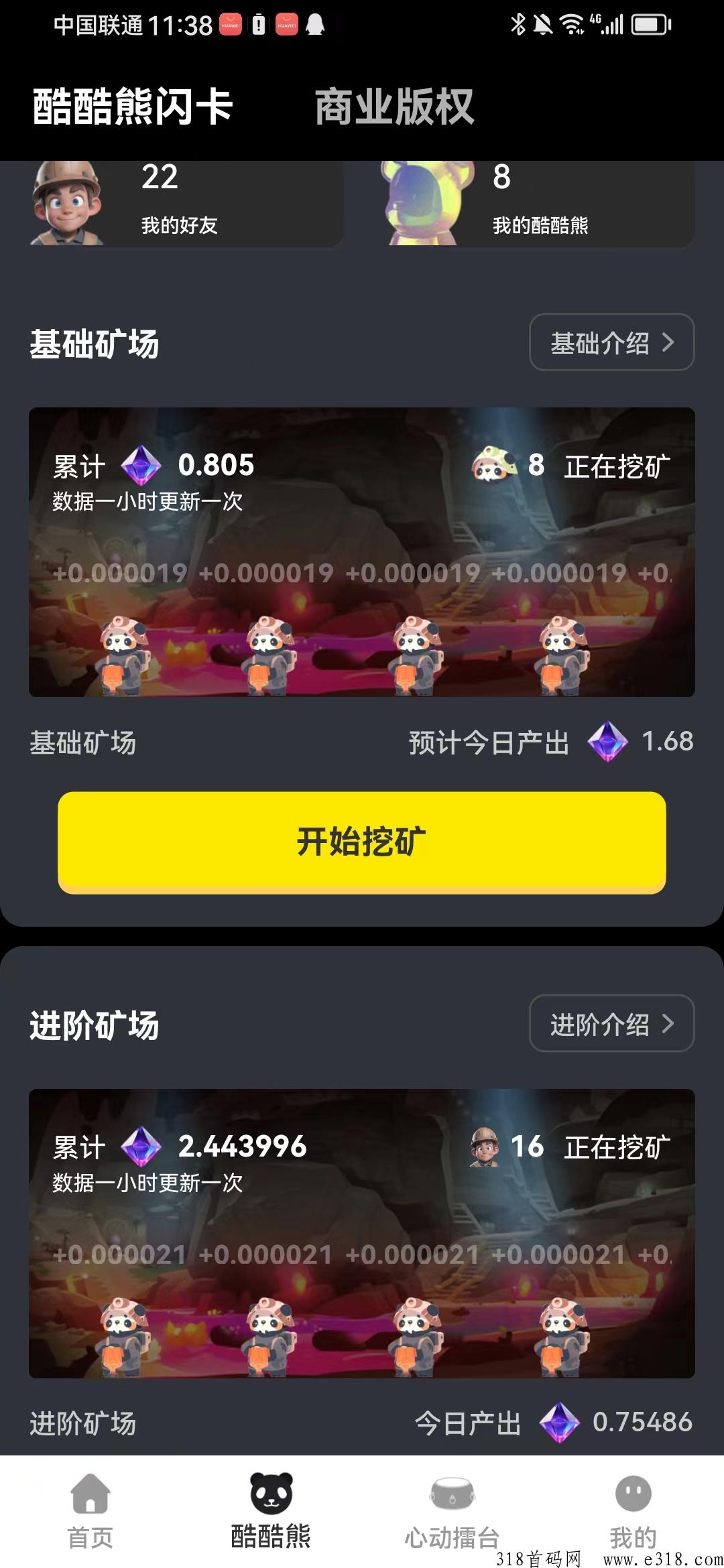
Task: Open the 我的 profile tab
Action: click(633, 1512)
